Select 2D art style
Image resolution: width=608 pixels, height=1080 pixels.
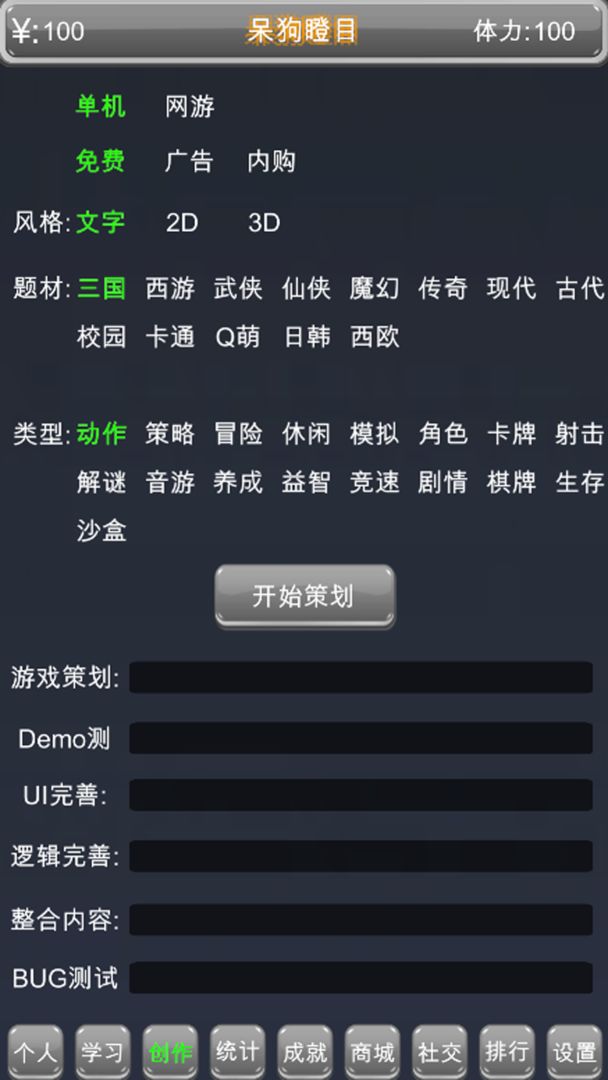pos(182,222)
